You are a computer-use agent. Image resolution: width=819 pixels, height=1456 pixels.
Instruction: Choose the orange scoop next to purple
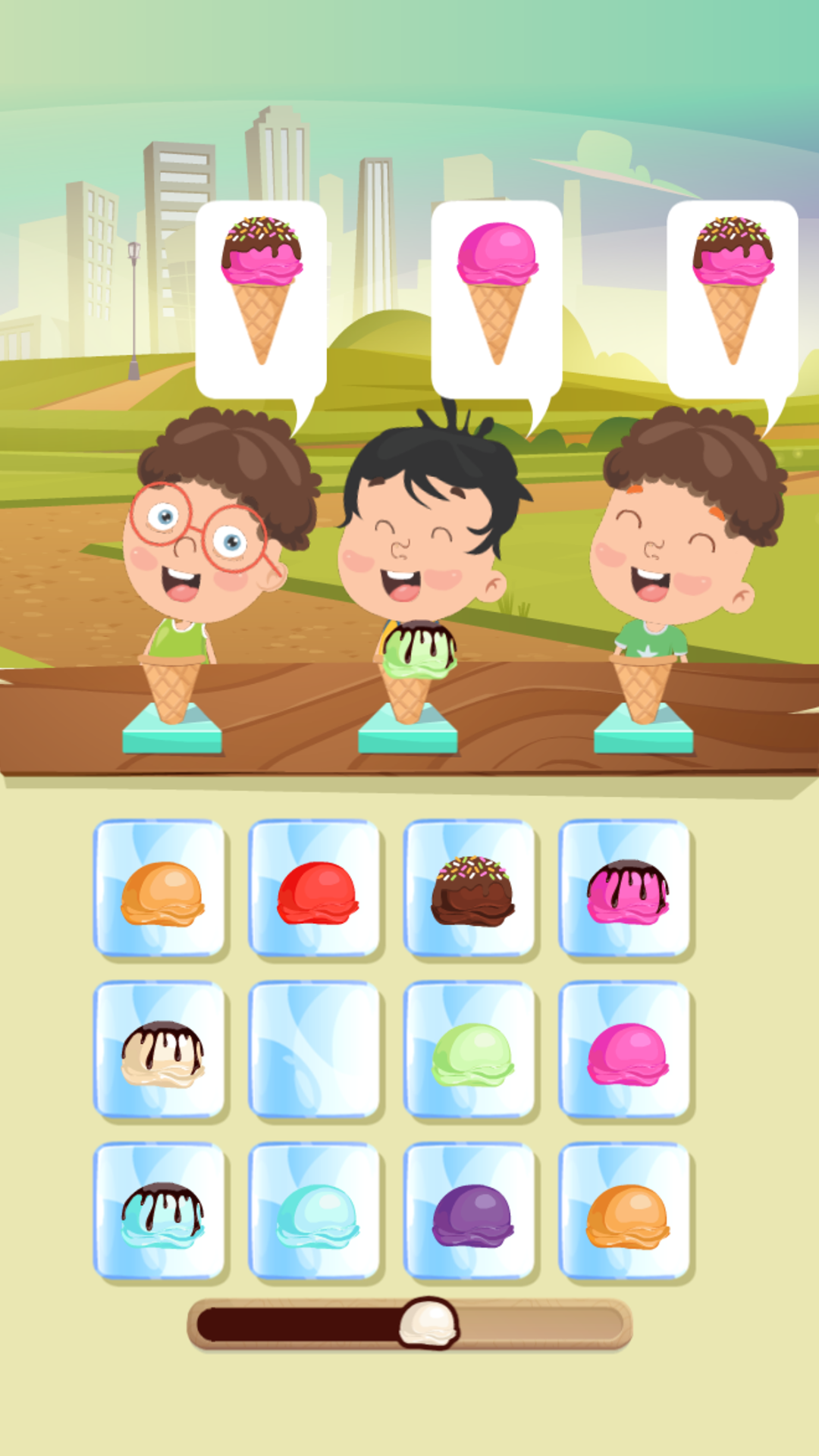click(627, 1215)
